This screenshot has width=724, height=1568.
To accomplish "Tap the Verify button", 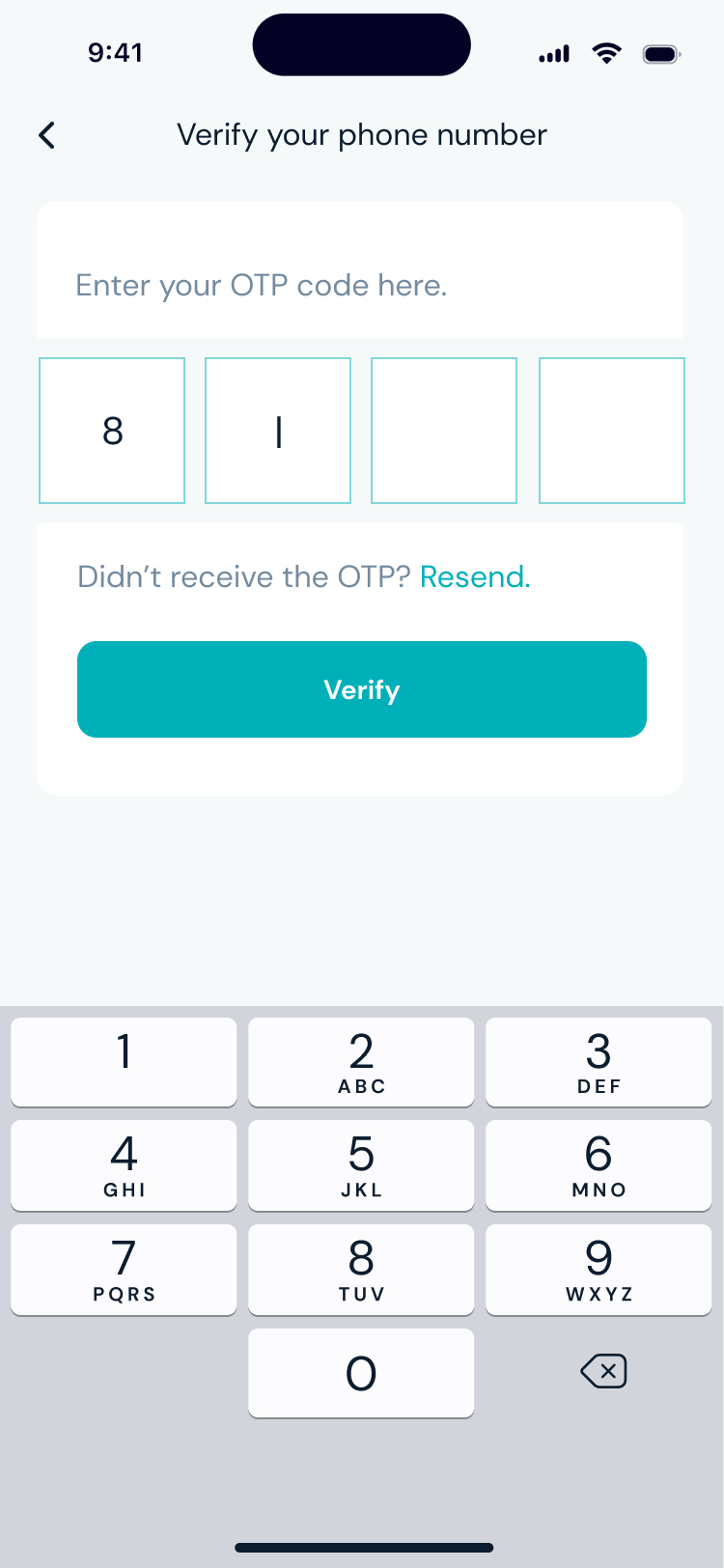I will pos(362,689).
